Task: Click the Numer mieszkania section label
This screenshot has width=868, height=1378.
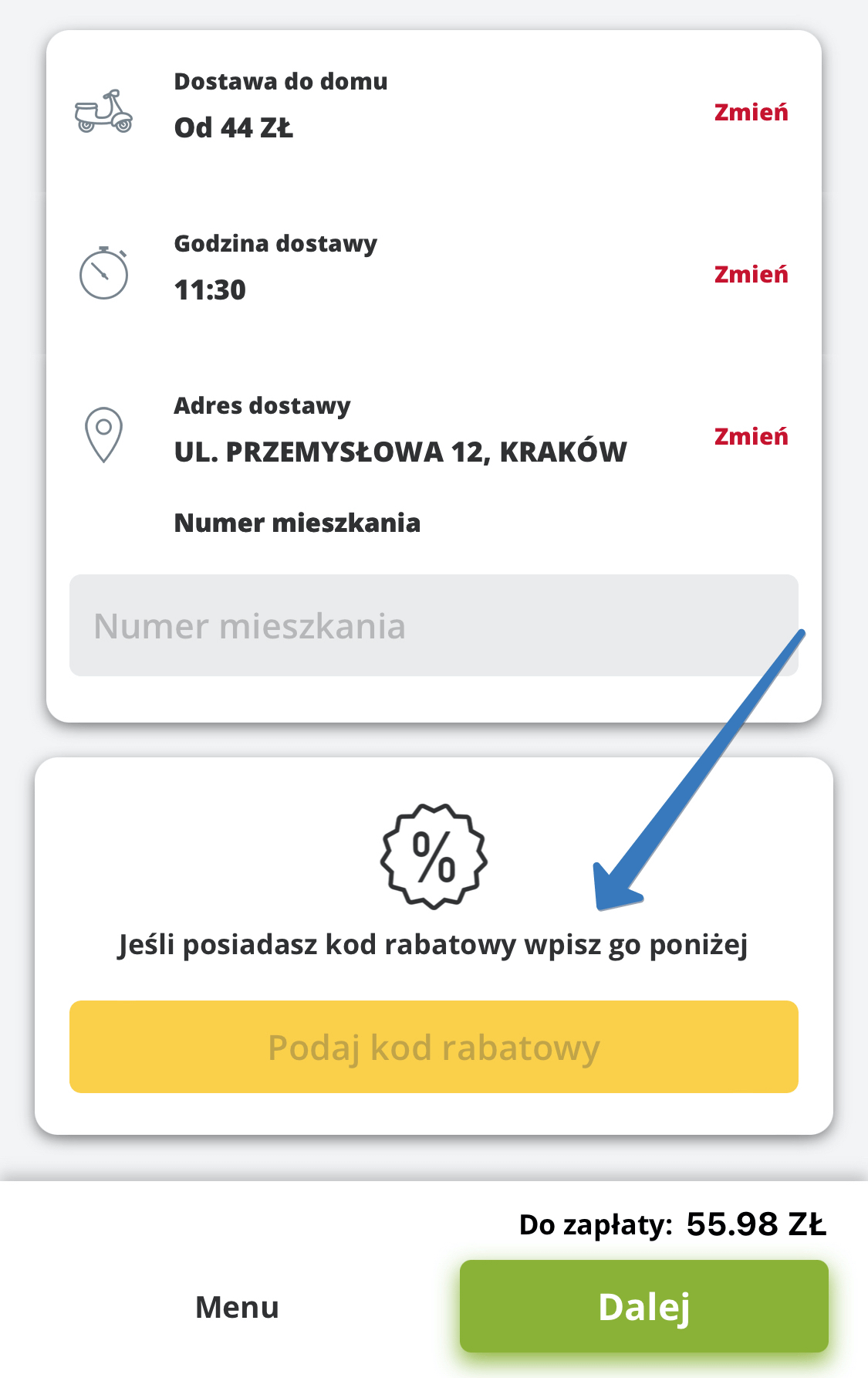Action: 297,522
